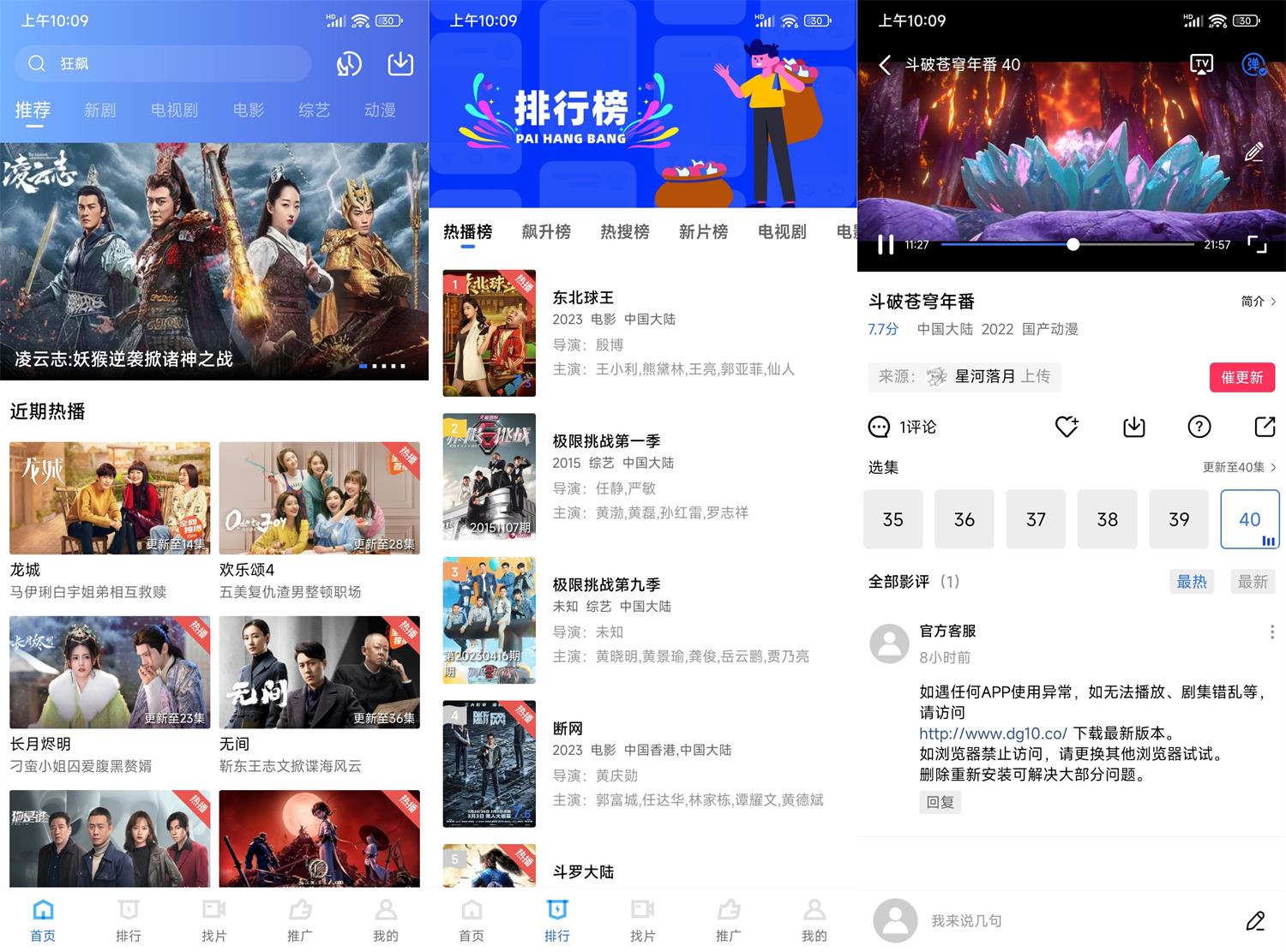Open 东北球王 in the ranking list
The image size is (1286, 952).
583,297
